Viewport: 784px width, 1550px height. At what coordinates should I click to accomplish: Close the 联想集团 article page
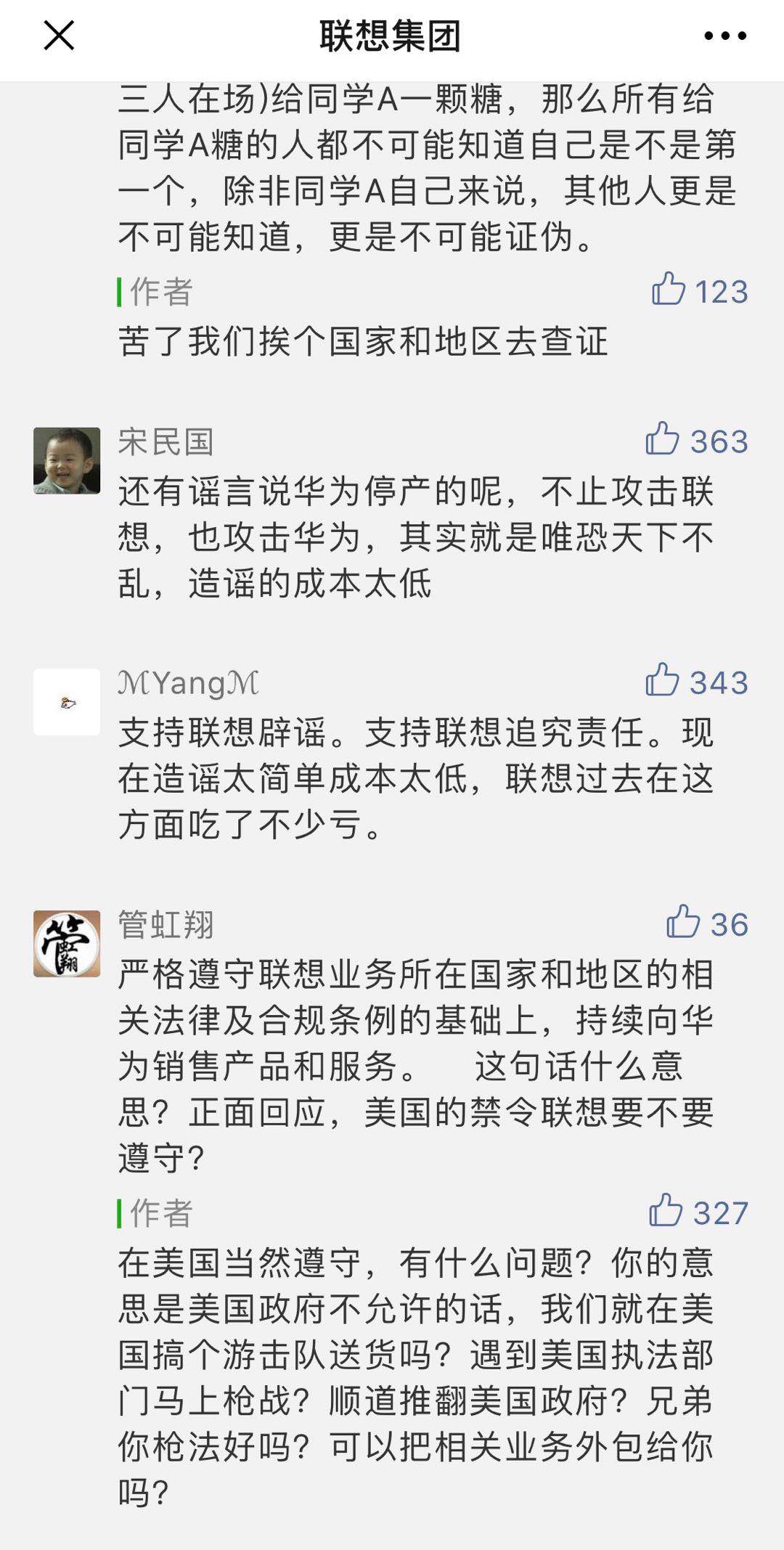(59, 35)
